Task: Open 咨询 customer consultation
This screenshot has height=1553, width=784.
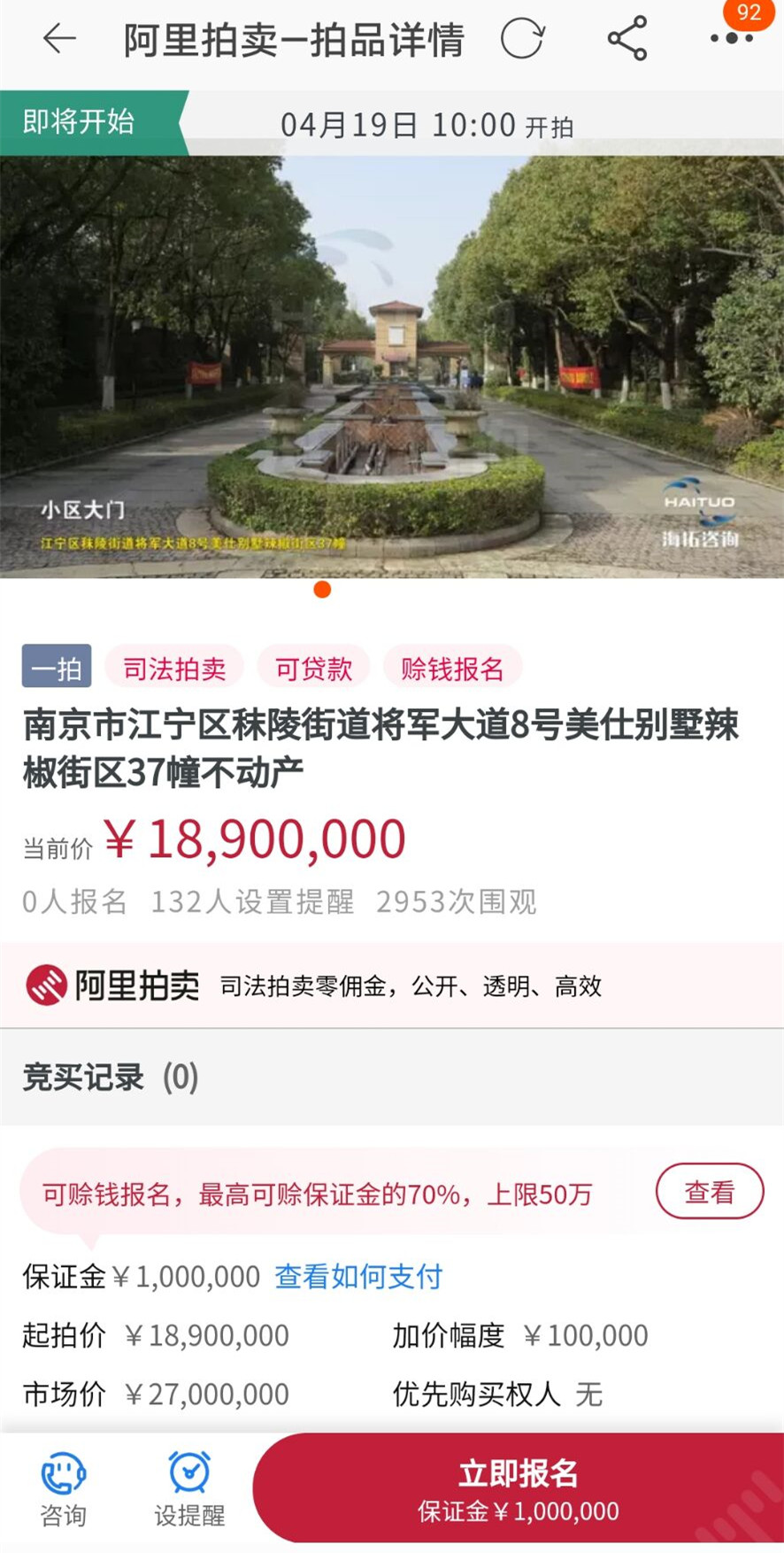Action: click(x=63, y=1491)
